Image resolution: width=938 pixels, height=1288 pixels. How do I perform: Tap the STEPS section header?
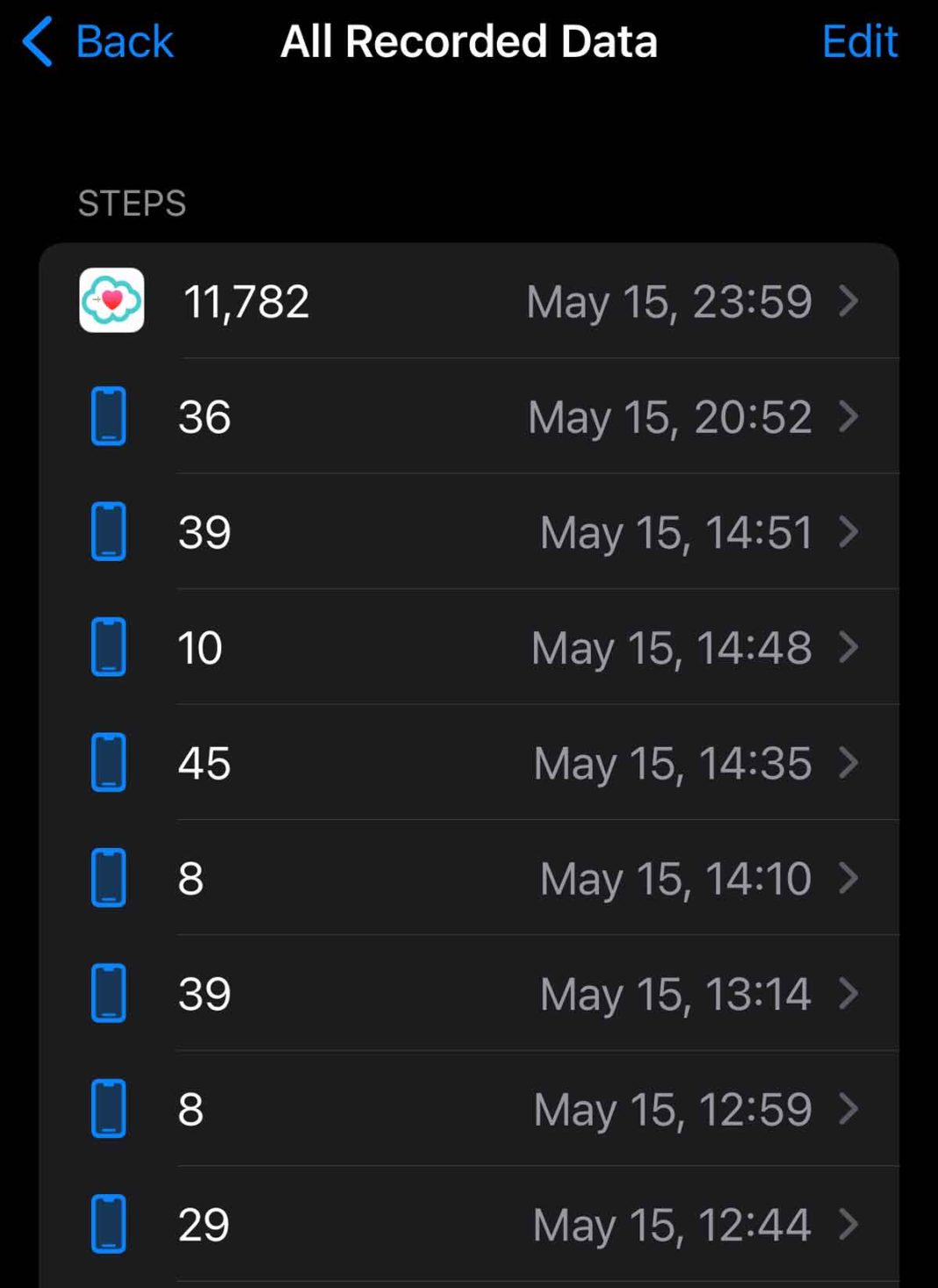(132, 204)
